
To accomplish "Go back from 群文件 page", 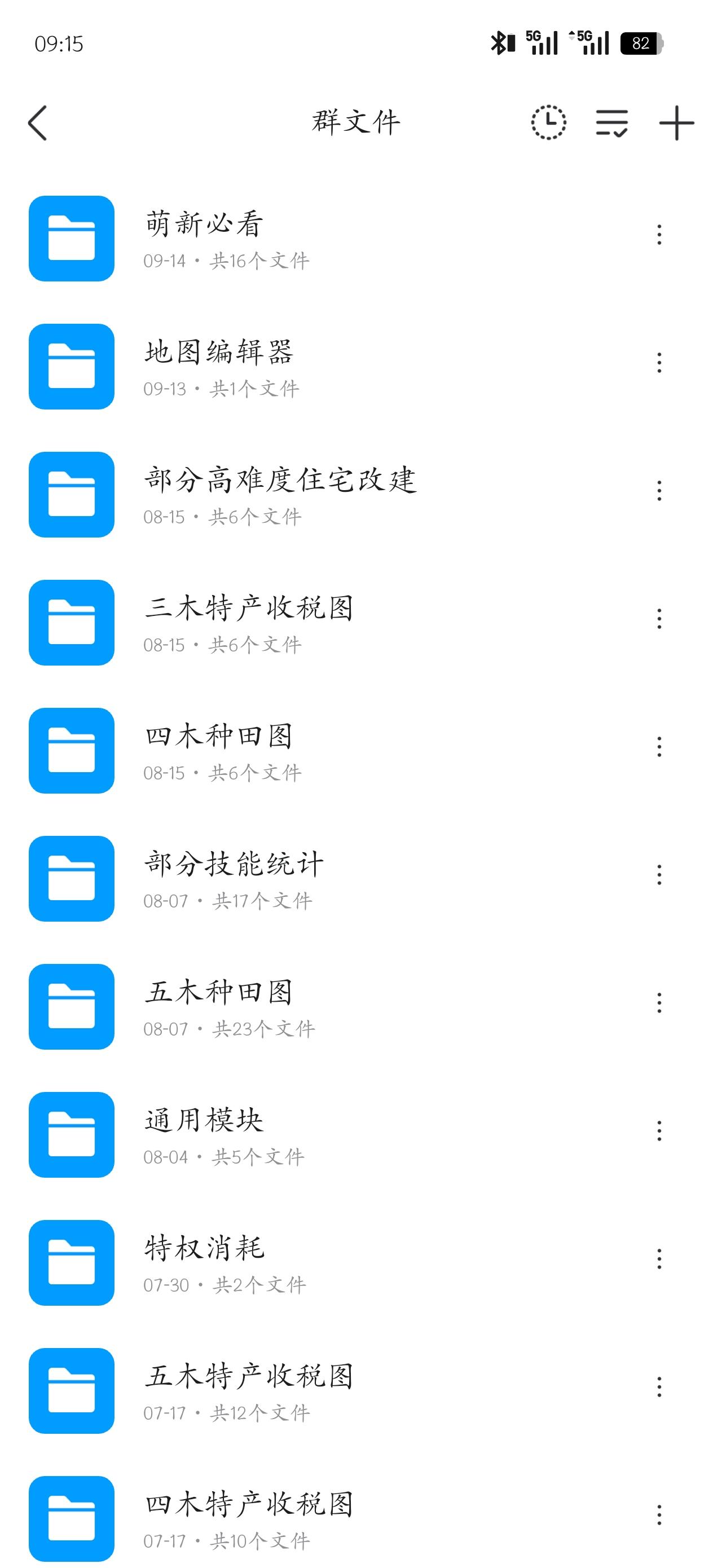I will click(x=38, y=123).
